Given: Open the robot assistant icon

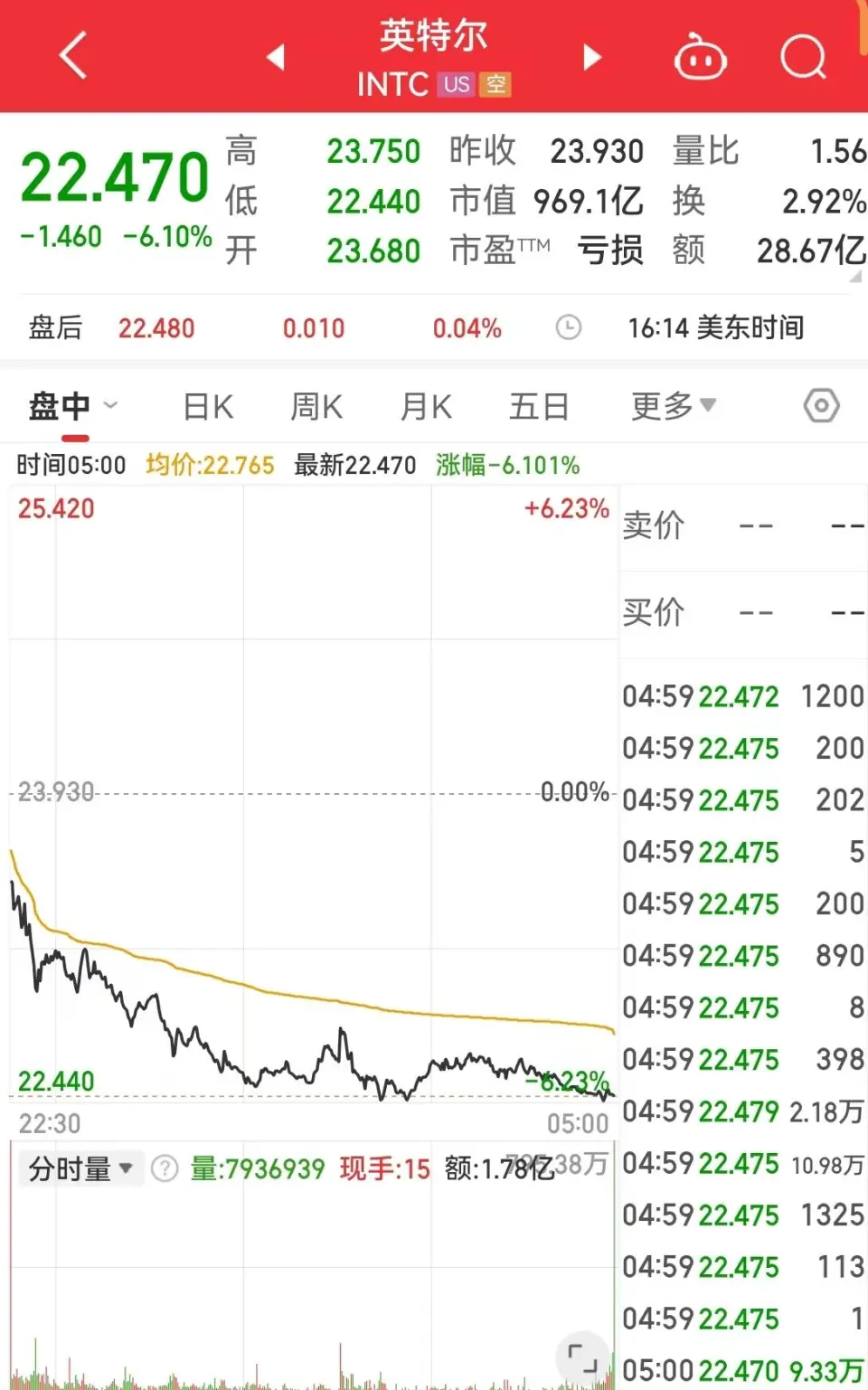Looking at the screenshot, I should tap(701, 58).
